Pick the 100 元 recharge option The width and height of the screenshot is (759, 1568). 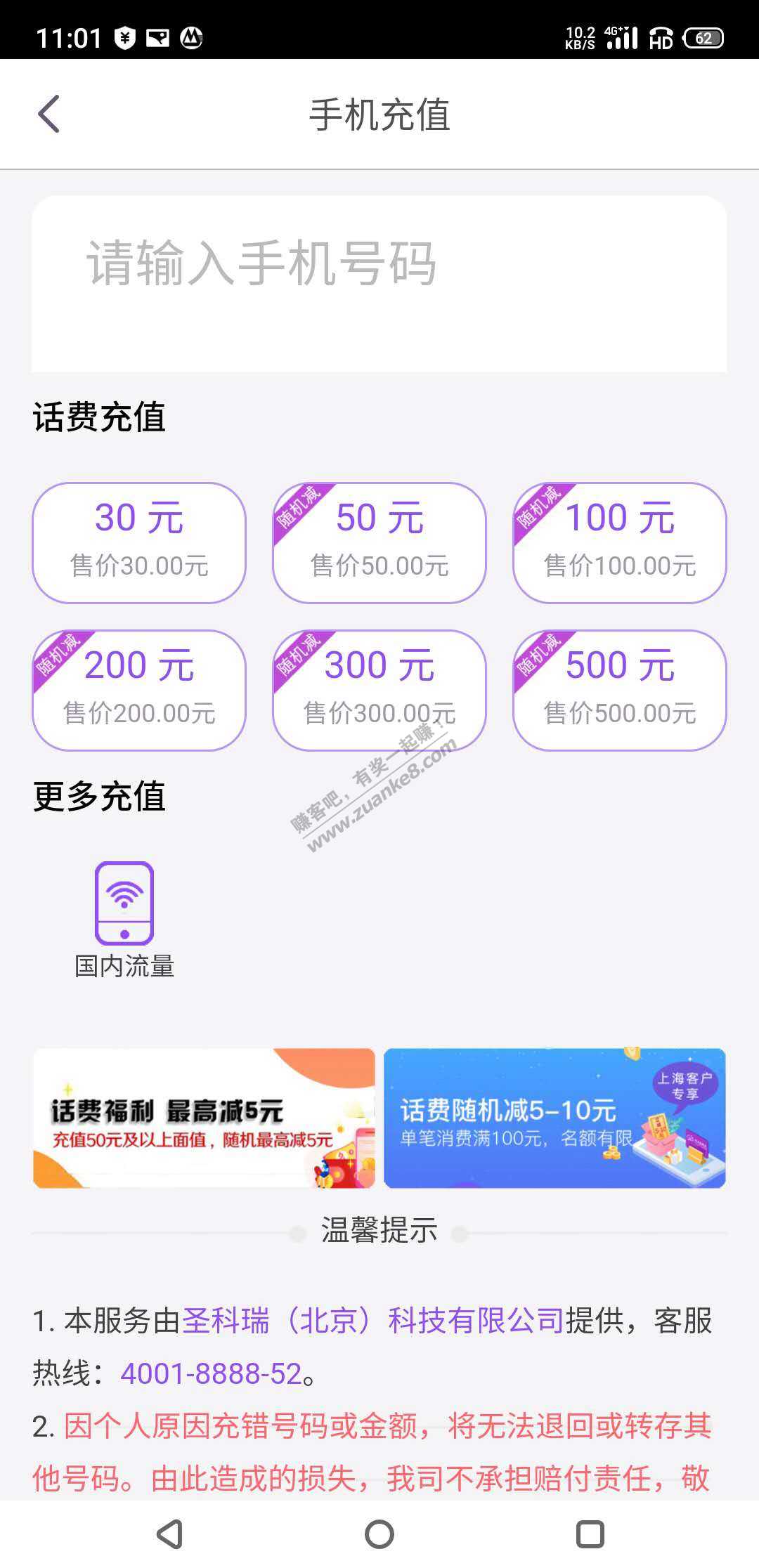(619, 542)
